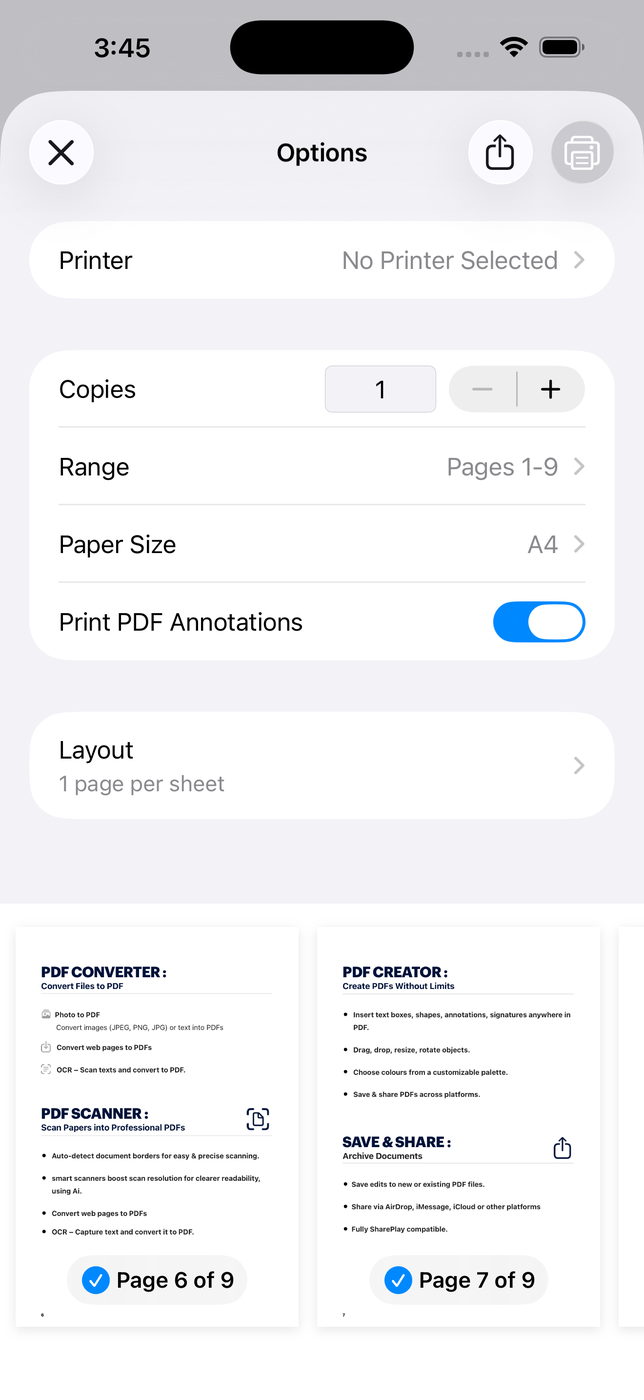Turn off Print PDF Annotations

pyautogui.click(x=538, y=622)
